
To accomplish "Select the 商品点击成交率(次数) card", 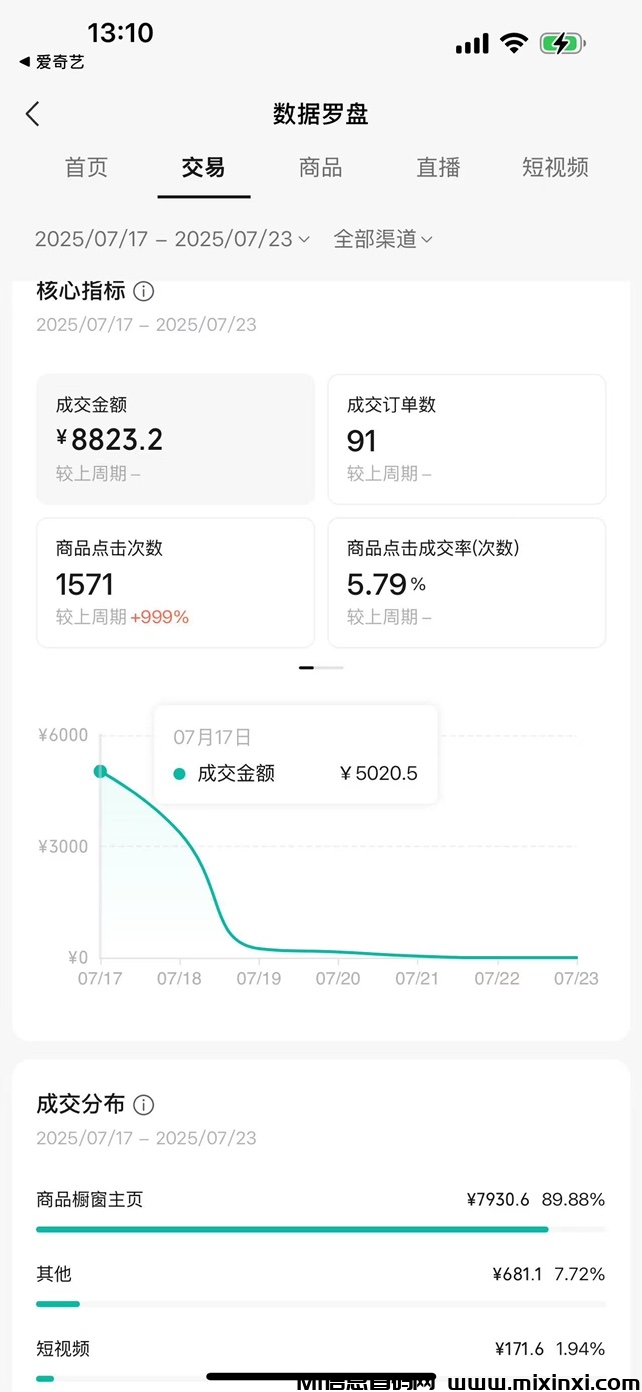I will 466,582.
